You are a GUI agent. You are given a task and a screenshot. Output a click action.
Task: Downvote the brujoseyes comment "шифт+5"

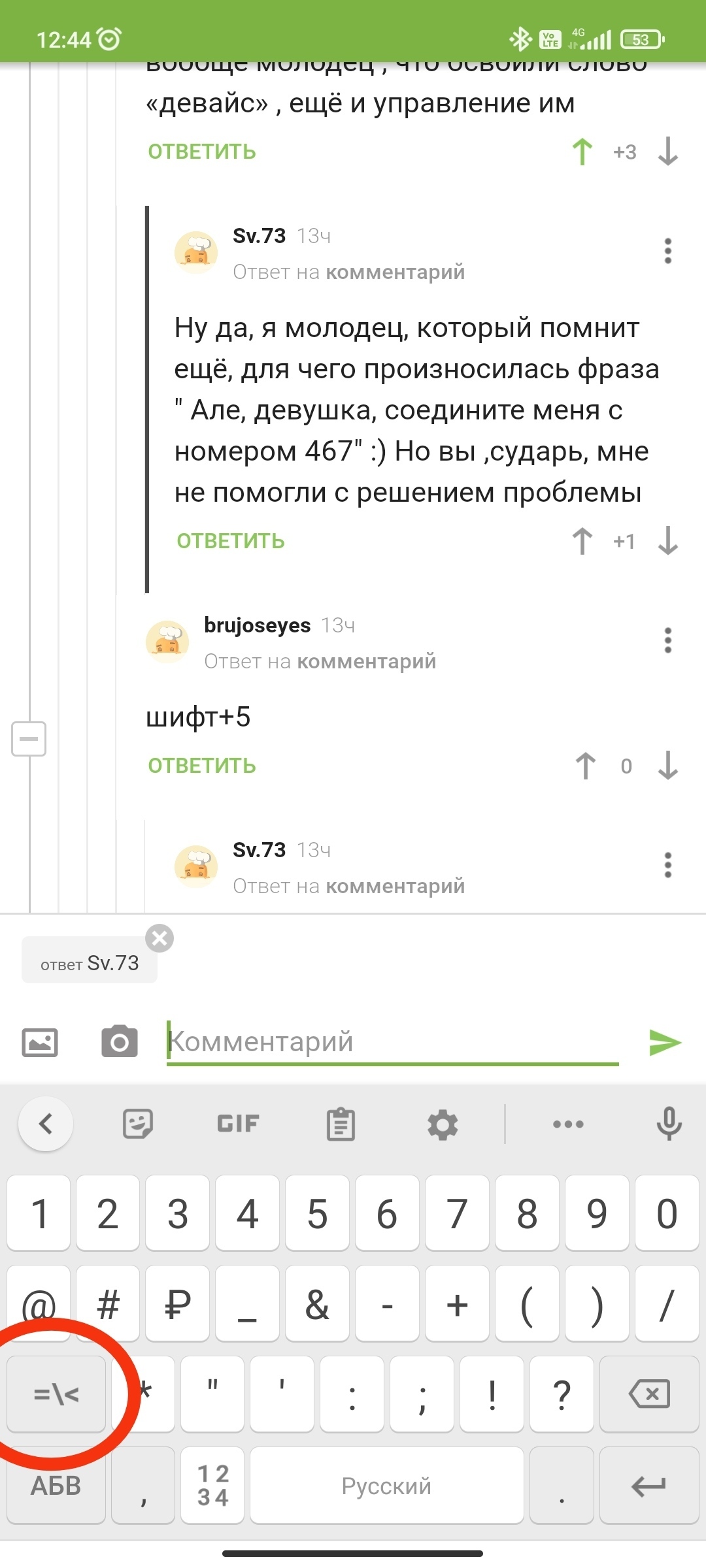(x=667, y=766)
